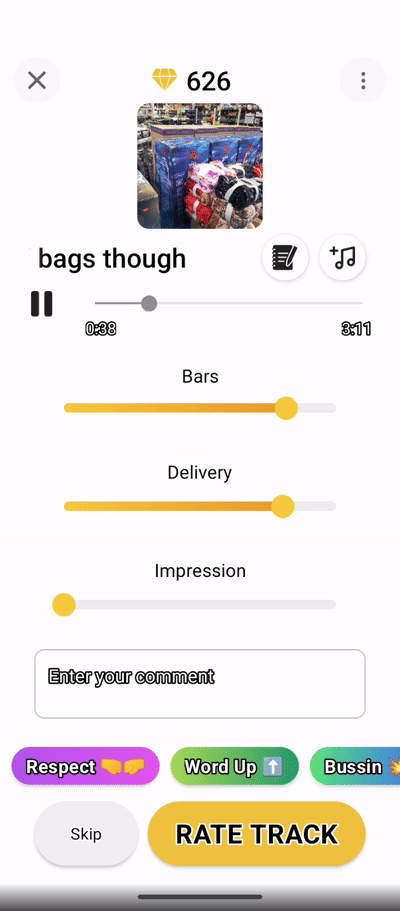Add track to playlist with music-plus icon
Screen dimensions: 400x911
pos(342,257)
